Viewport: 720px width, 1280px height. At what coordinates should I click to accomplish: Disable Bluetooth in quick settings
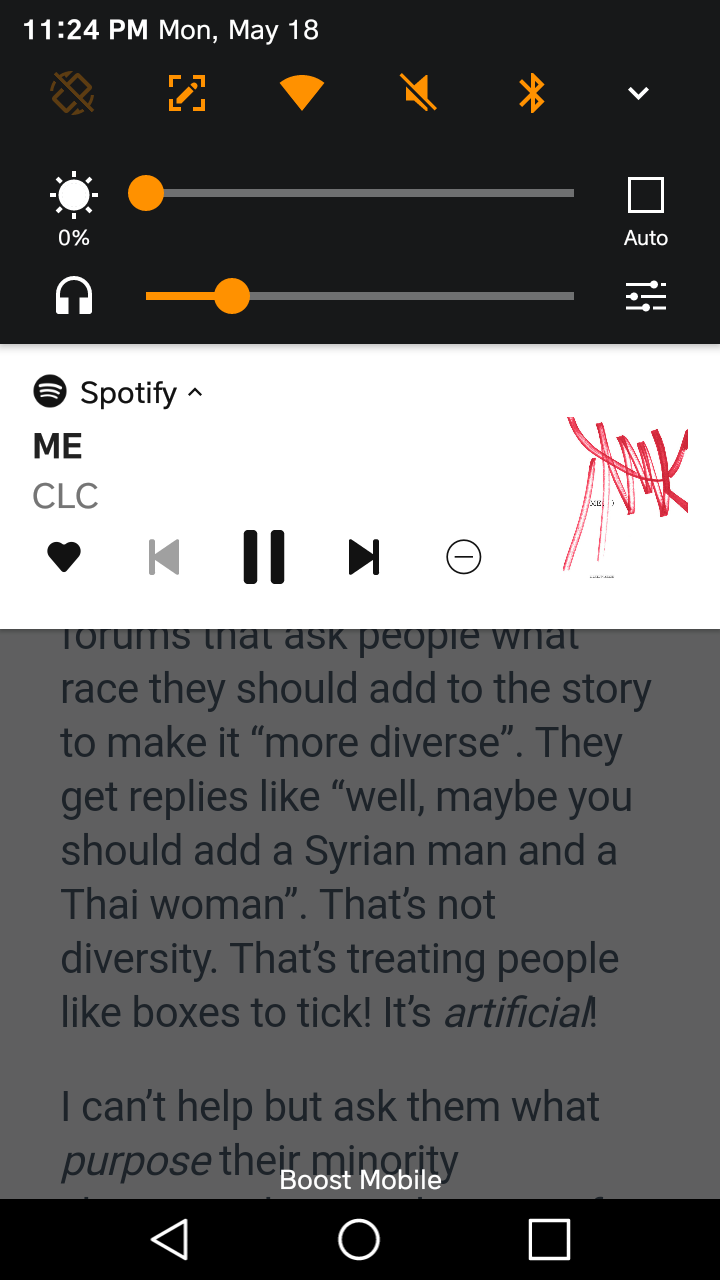click(532, 94)
